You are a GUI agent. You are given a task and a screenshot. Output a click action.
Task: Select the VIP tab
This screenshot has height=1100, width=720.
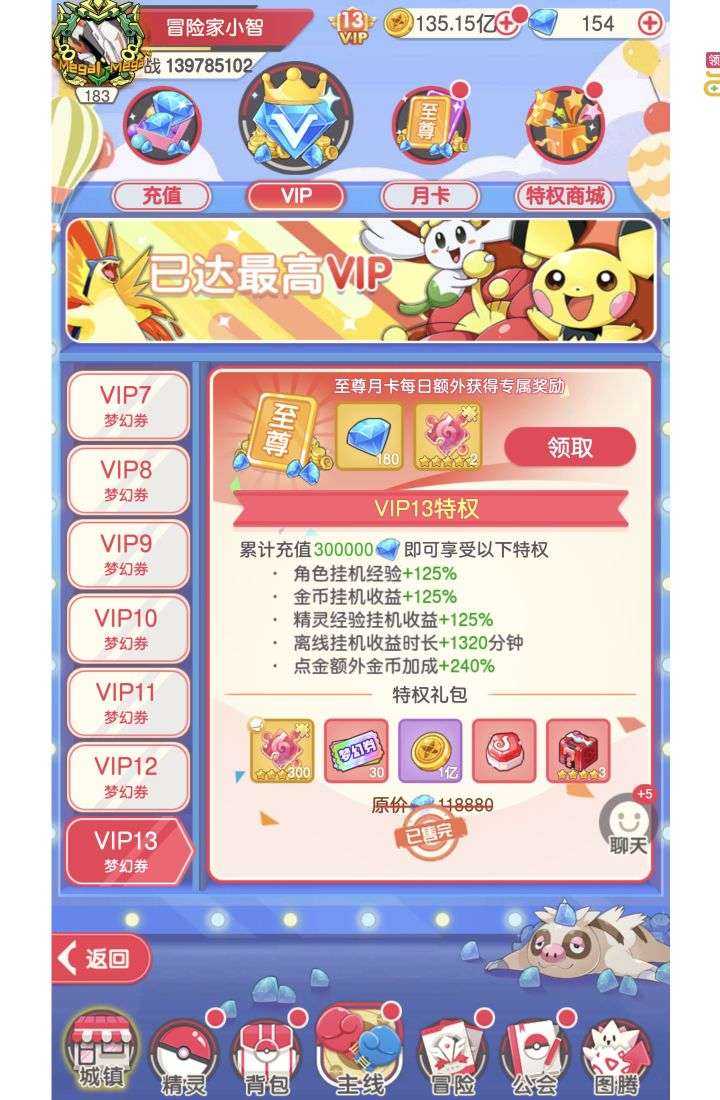296,195
